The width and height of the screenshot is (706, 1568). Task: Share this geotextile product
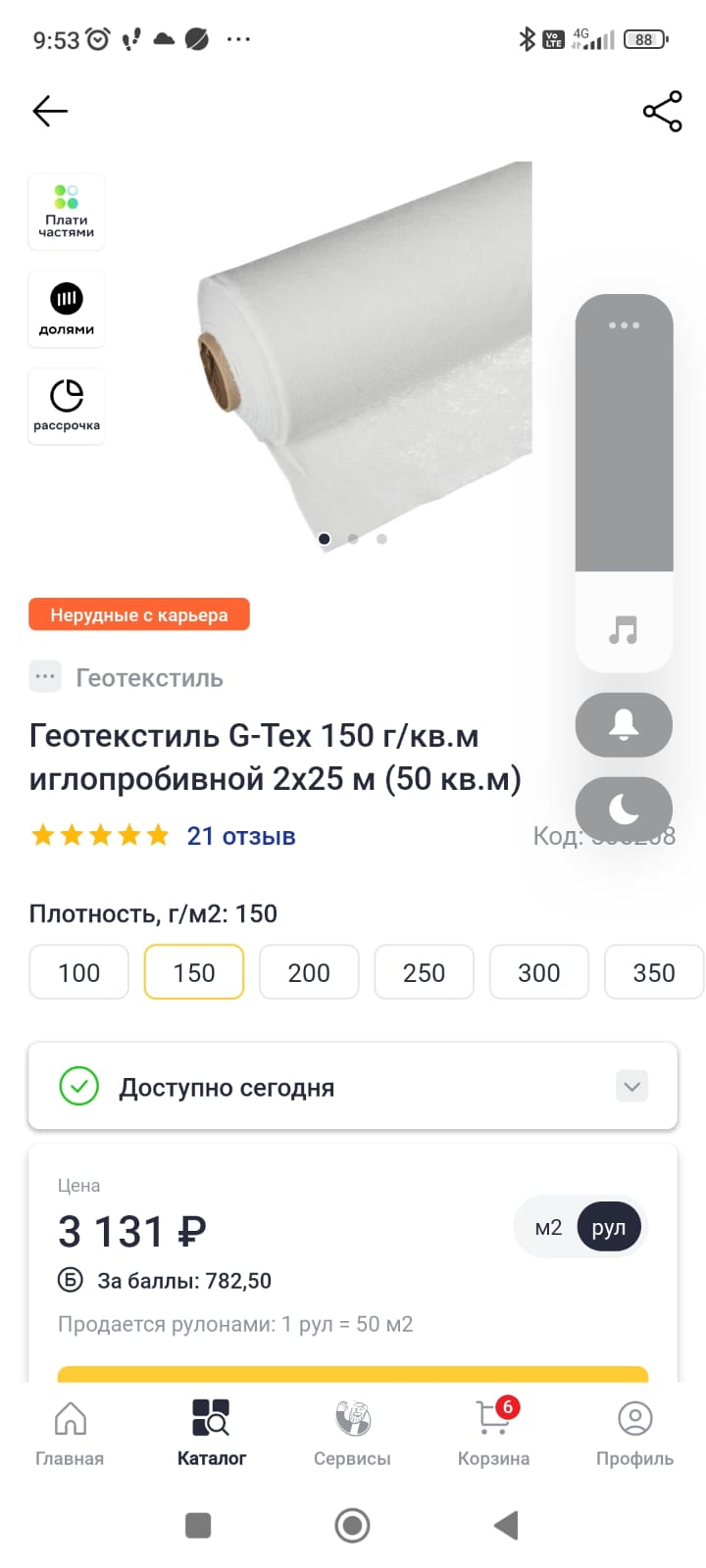pyautogui.click(x=662, y=112)
